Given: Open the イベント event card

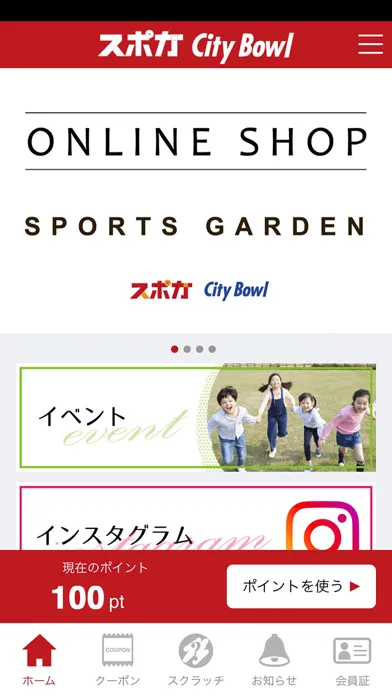Looking at the screenshot, I should [x=196, y=418].
